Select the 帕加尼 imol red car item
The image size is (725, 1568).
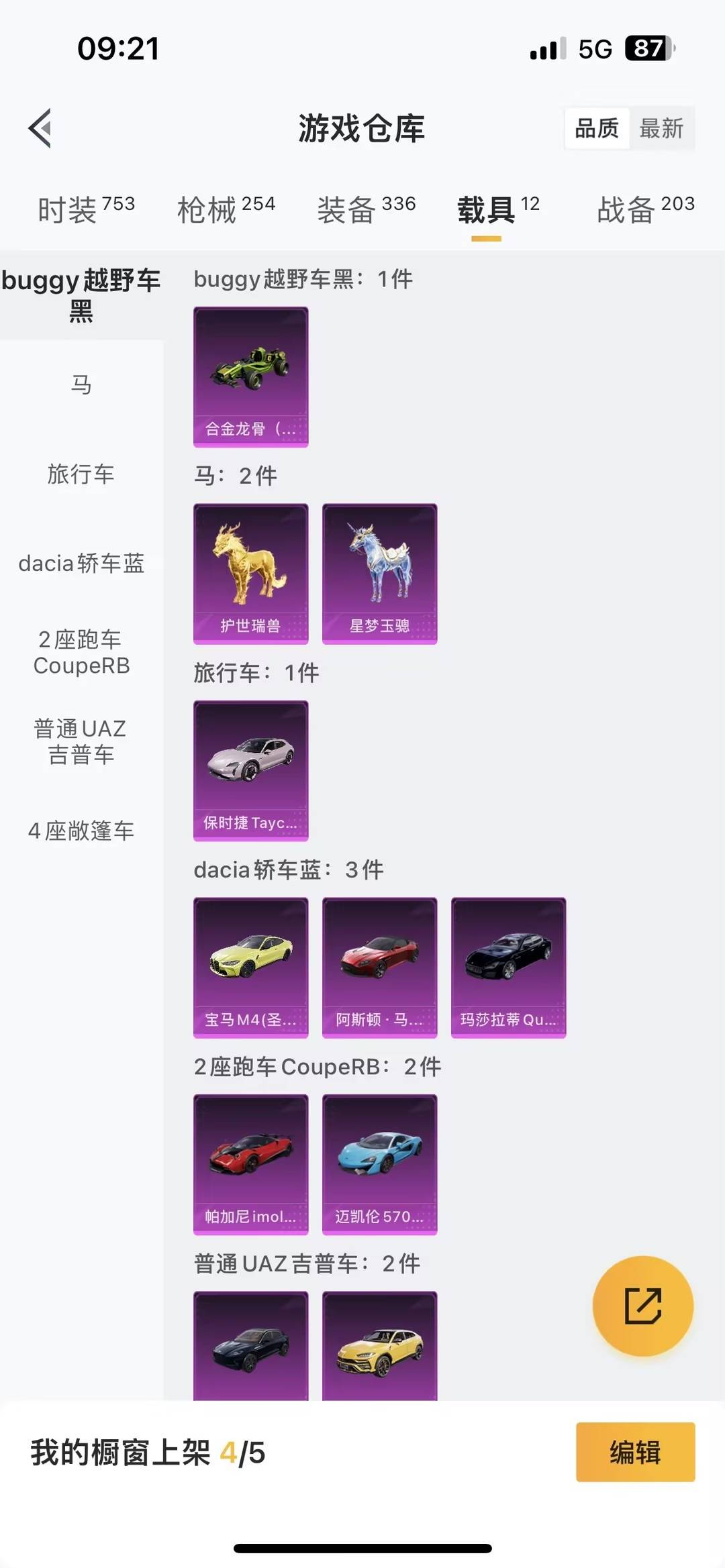250,1163
